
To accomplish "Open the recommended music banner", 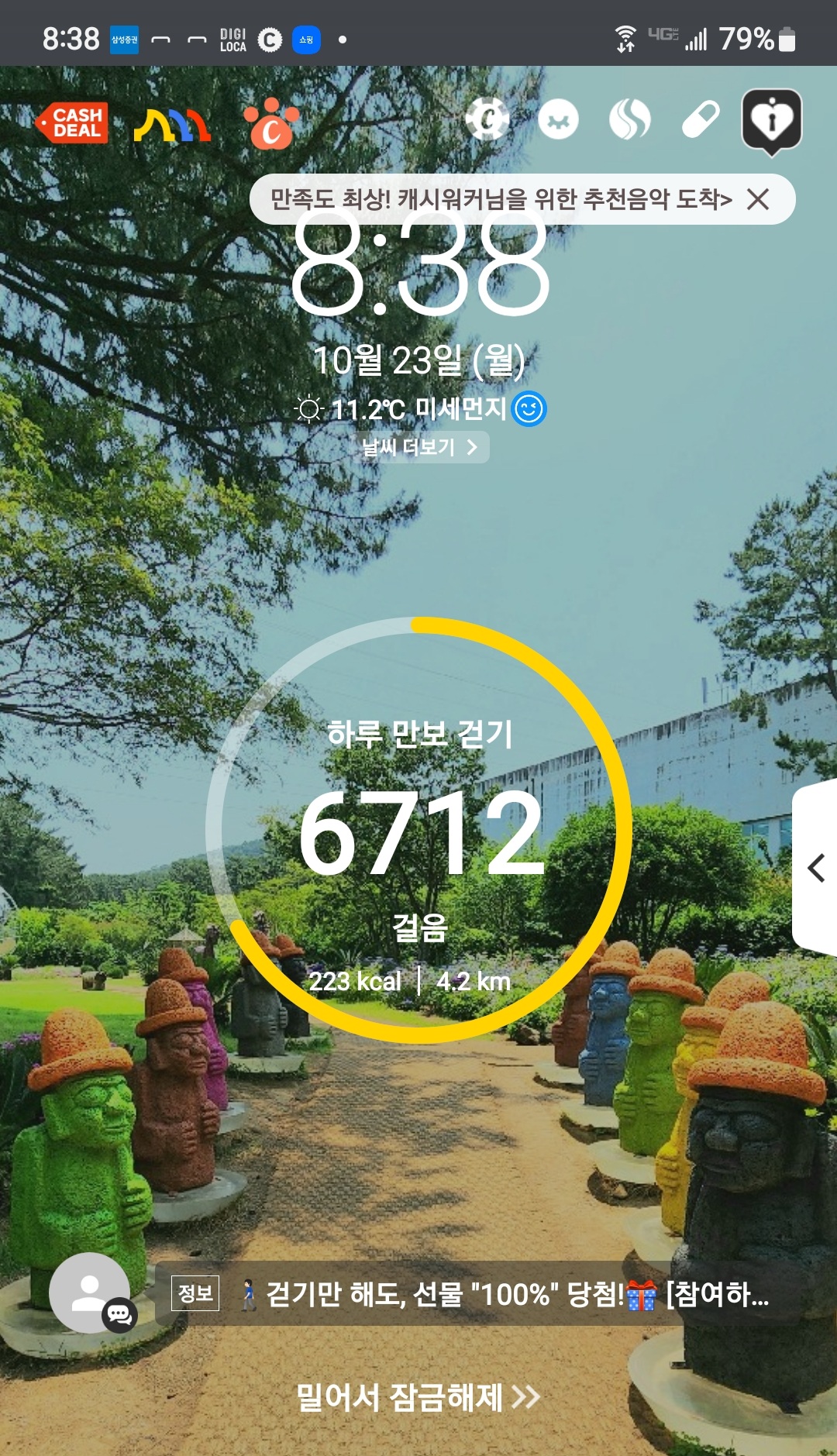I will coord(500,200).
